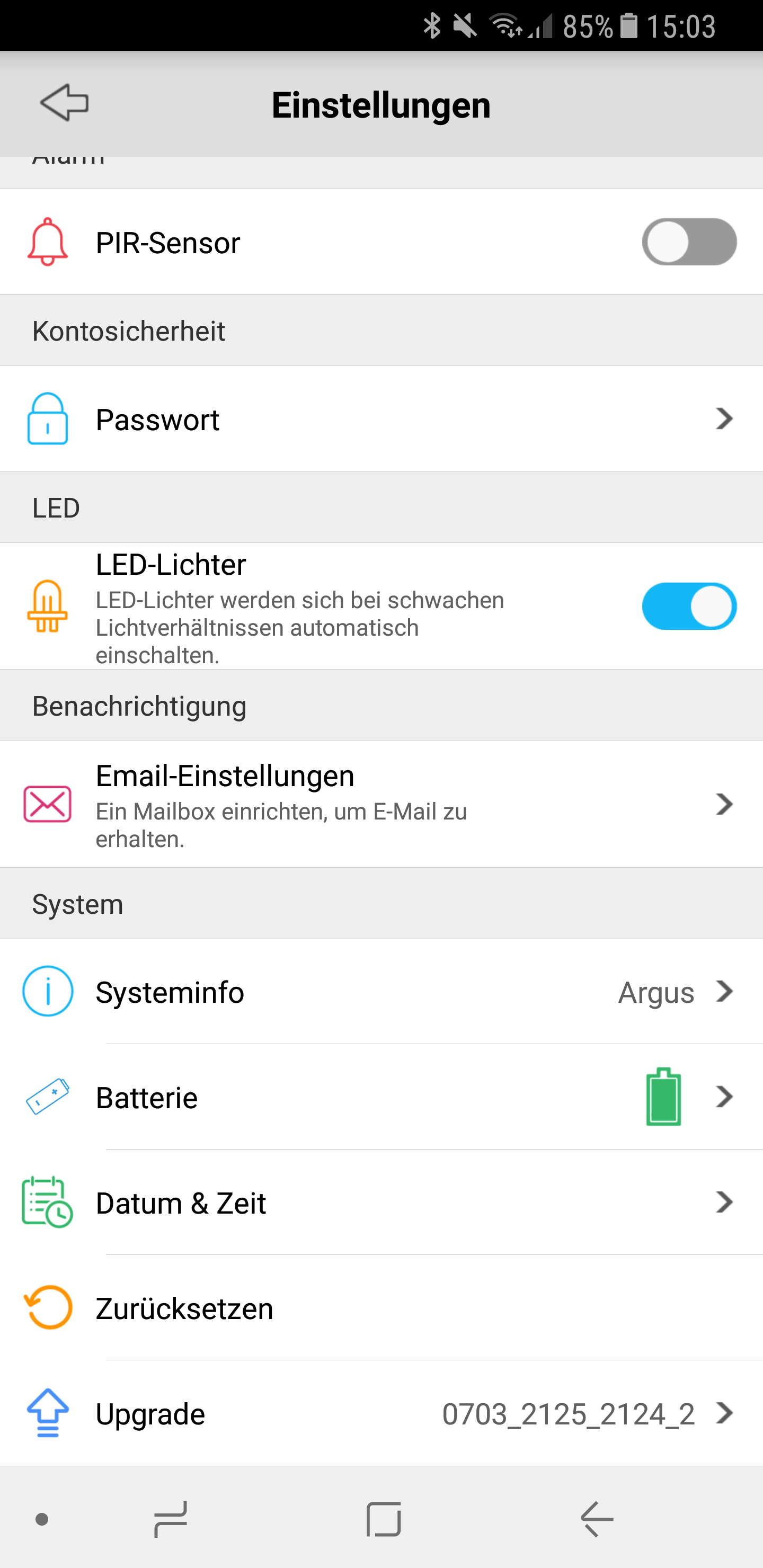Open the Batterie status page

click(x=381, y=1097)
